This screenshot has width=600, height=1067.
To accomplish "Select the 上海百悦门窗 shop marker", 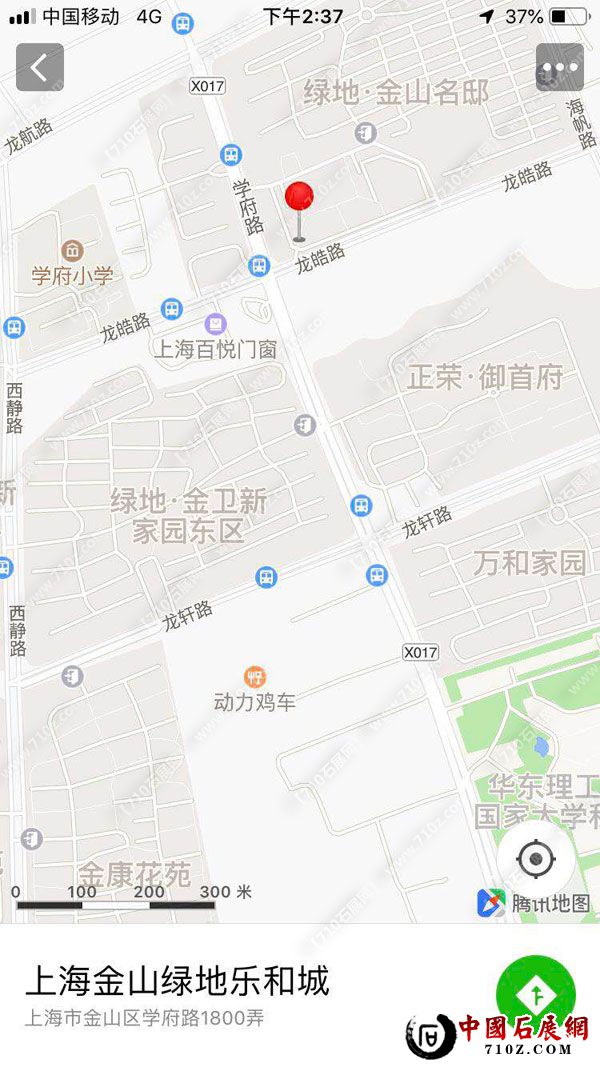I will click(215, 324).
